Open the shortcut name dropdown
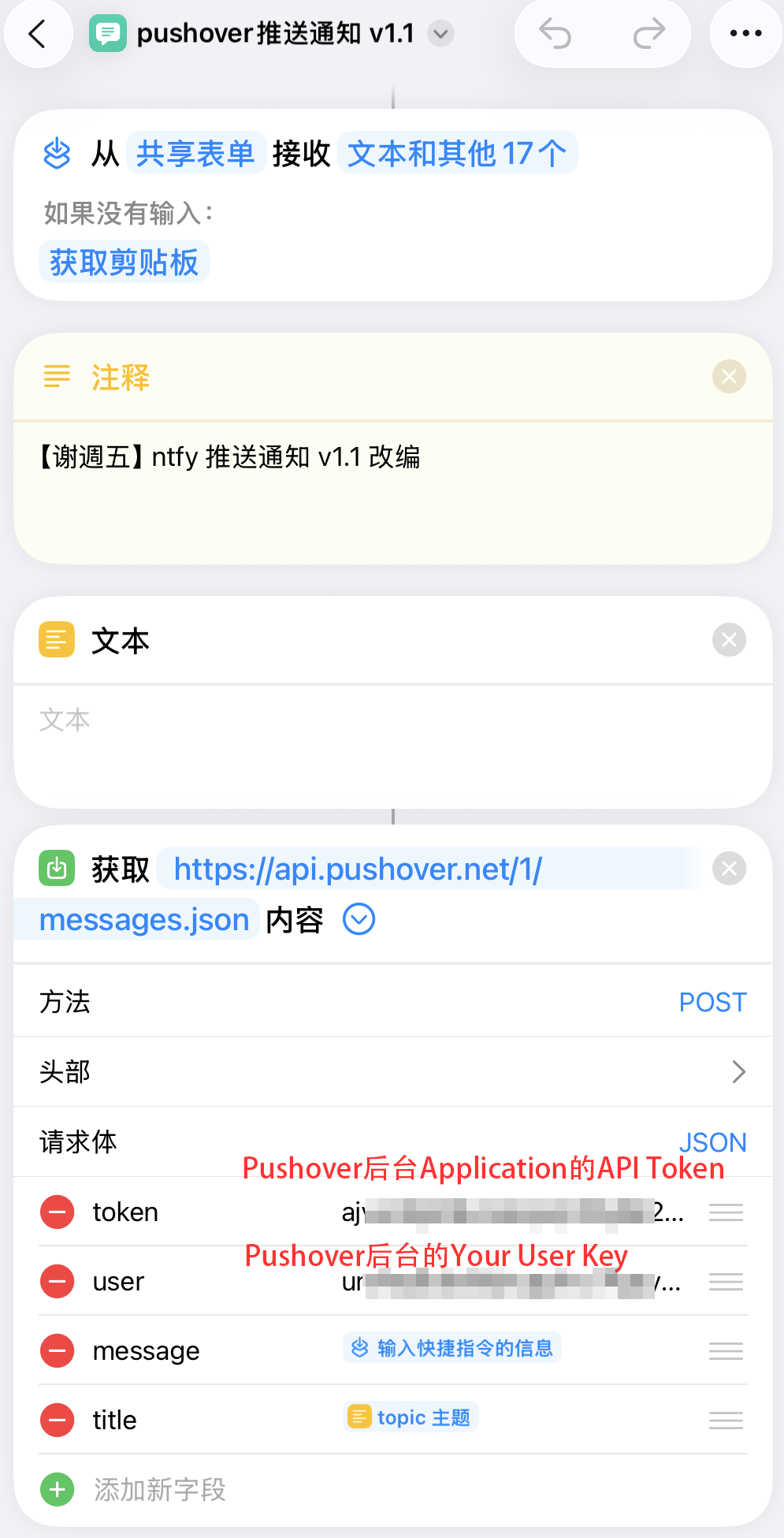 tap(440, 34)
